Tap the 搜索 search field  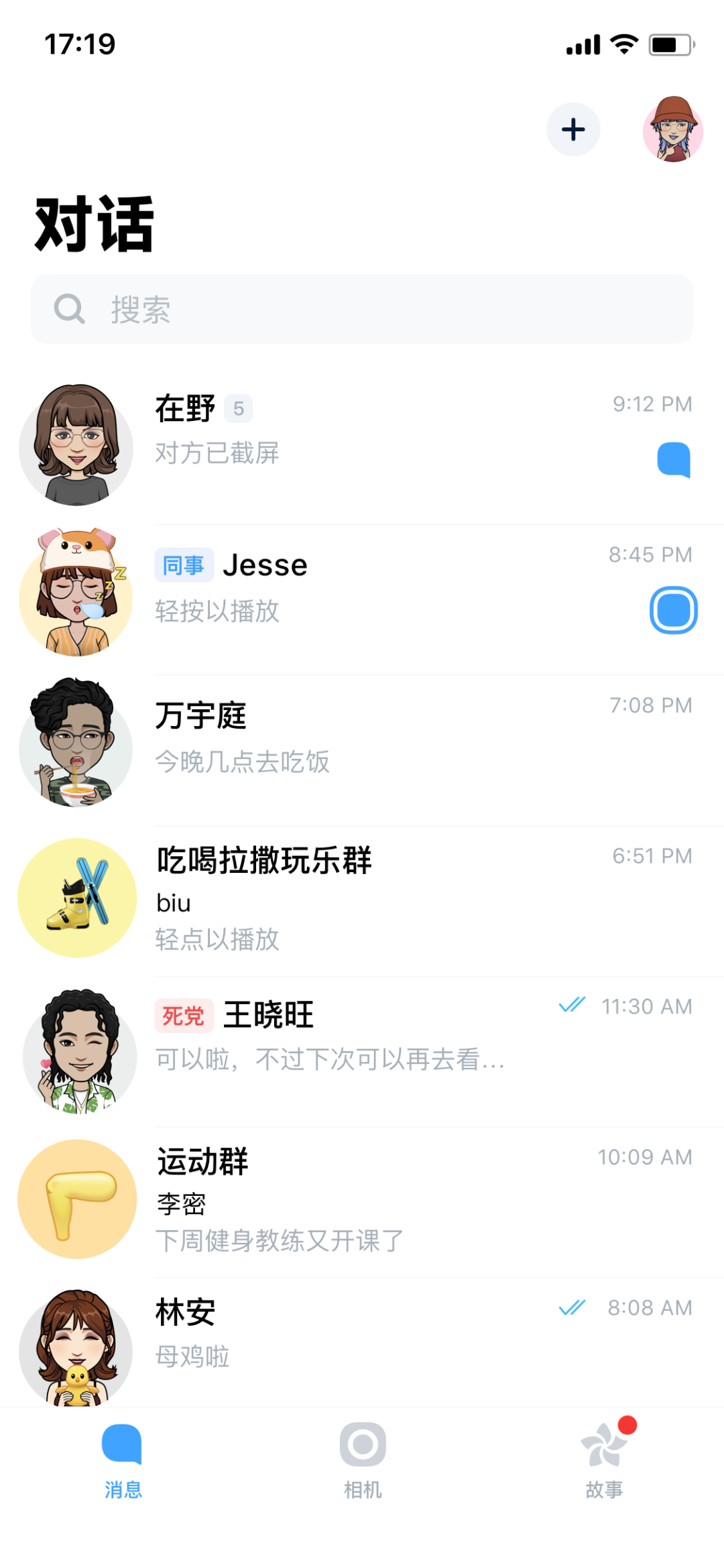click(x=362, y=309)
